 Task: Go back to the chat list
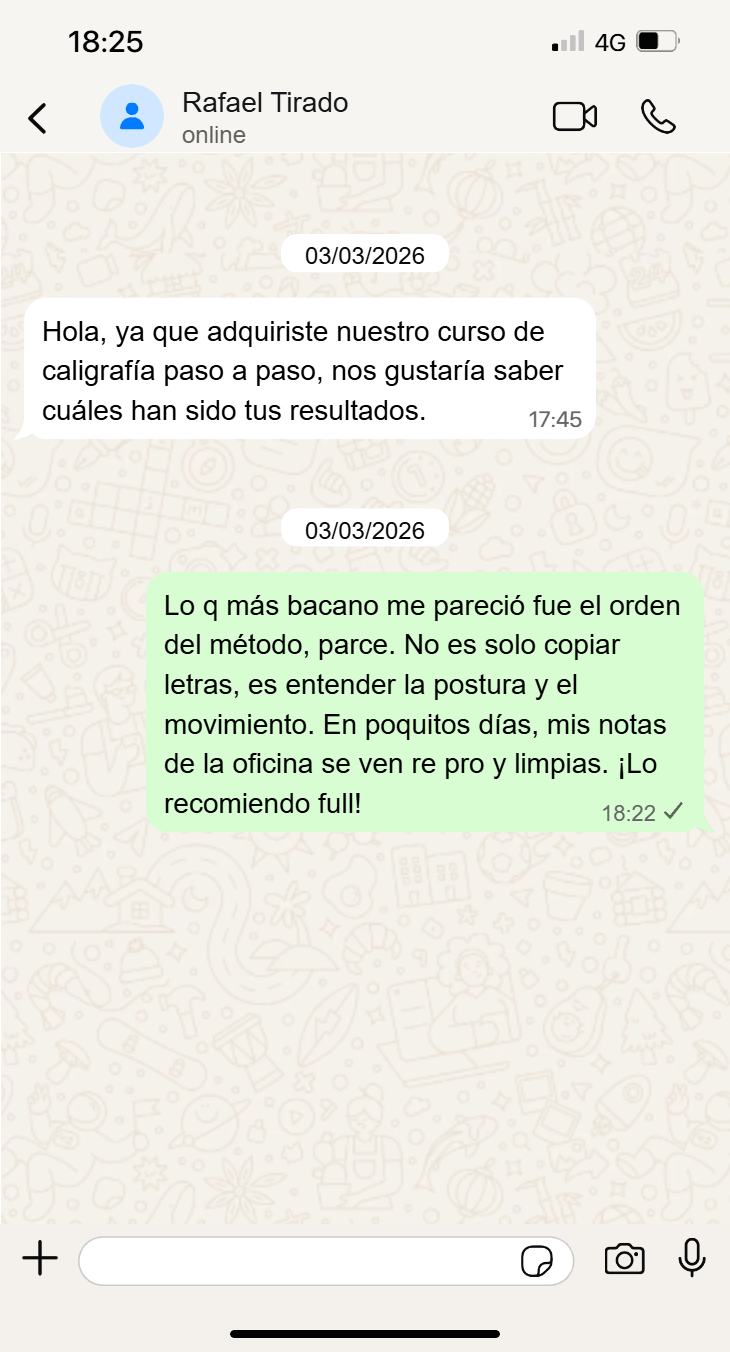click(x=37, y=118)
